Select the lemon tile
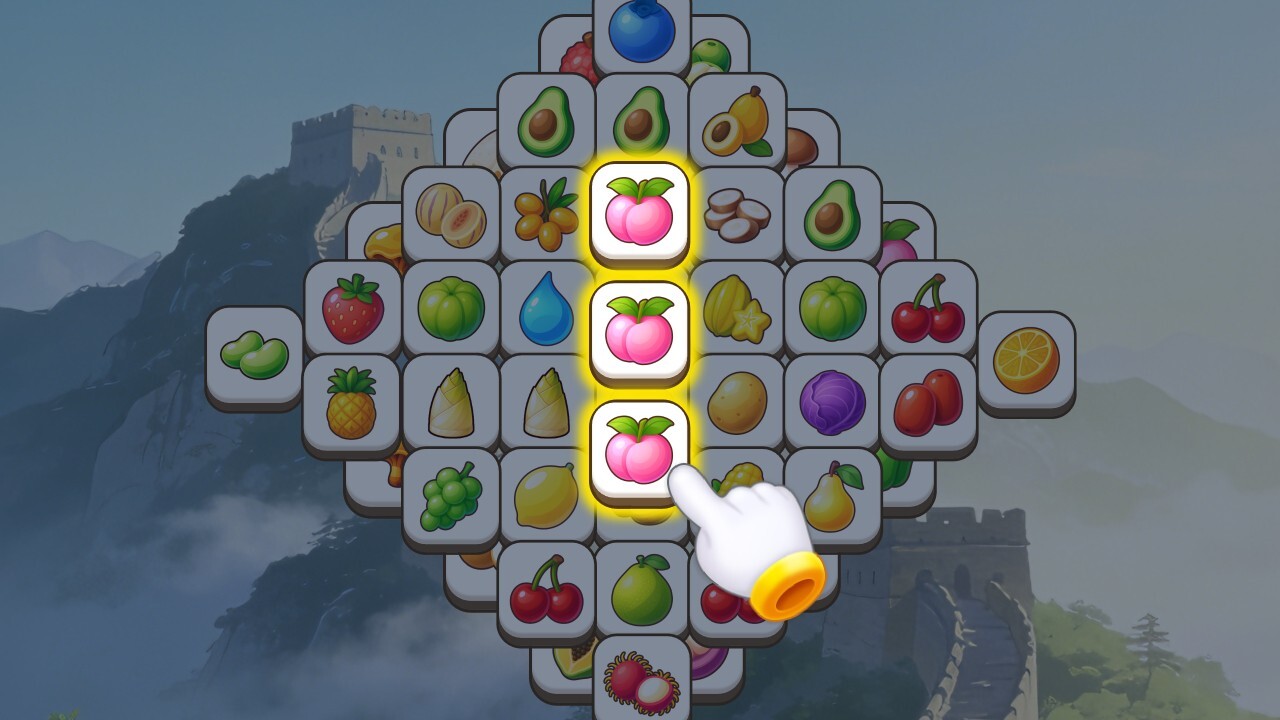Screen dimensions: 1280x720 pyautogui.click(x=546, y=496)
